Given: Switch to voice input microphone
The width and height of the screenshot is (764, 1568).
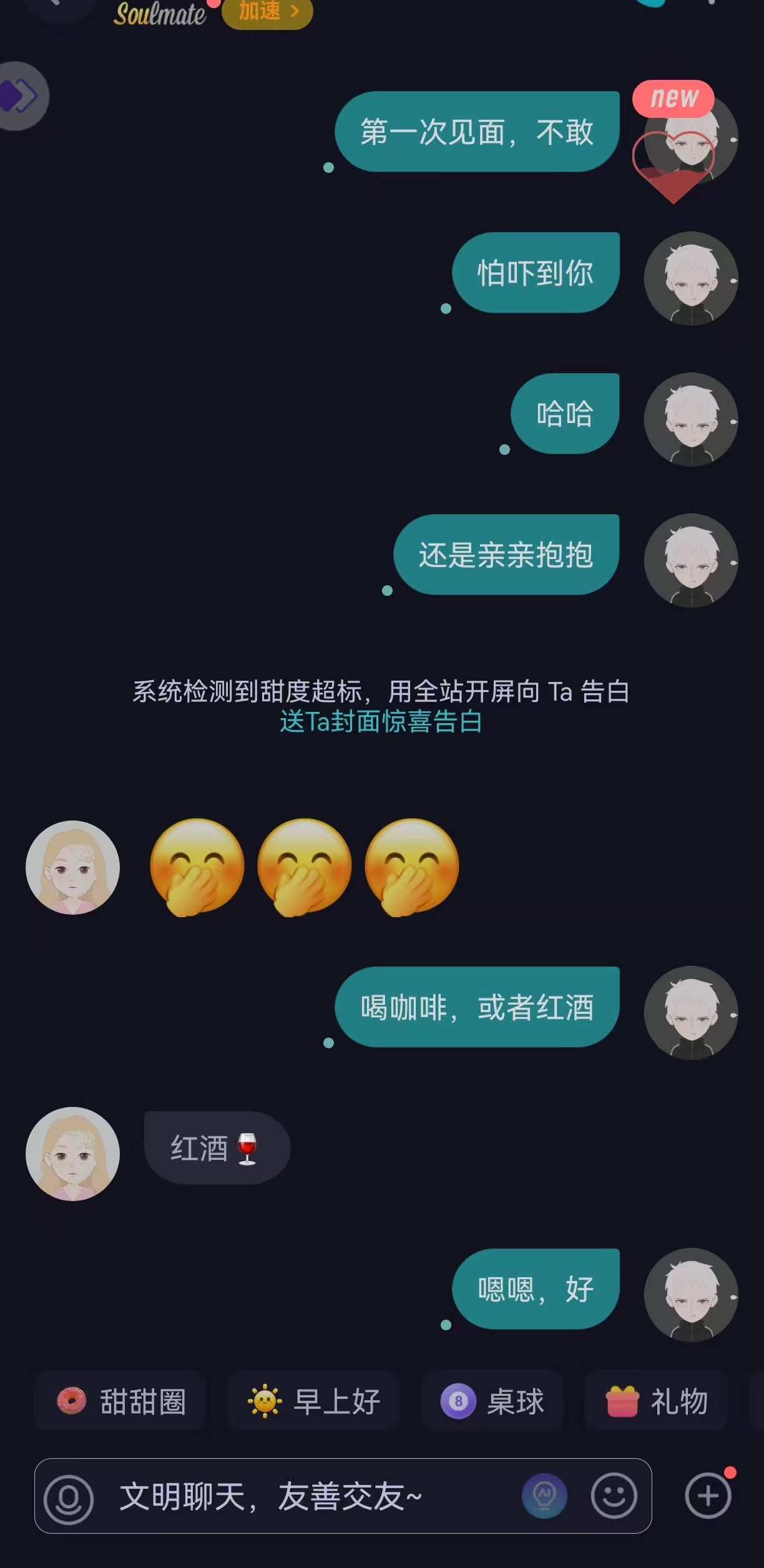Looking at the screenshot, I should [69, 1496].
